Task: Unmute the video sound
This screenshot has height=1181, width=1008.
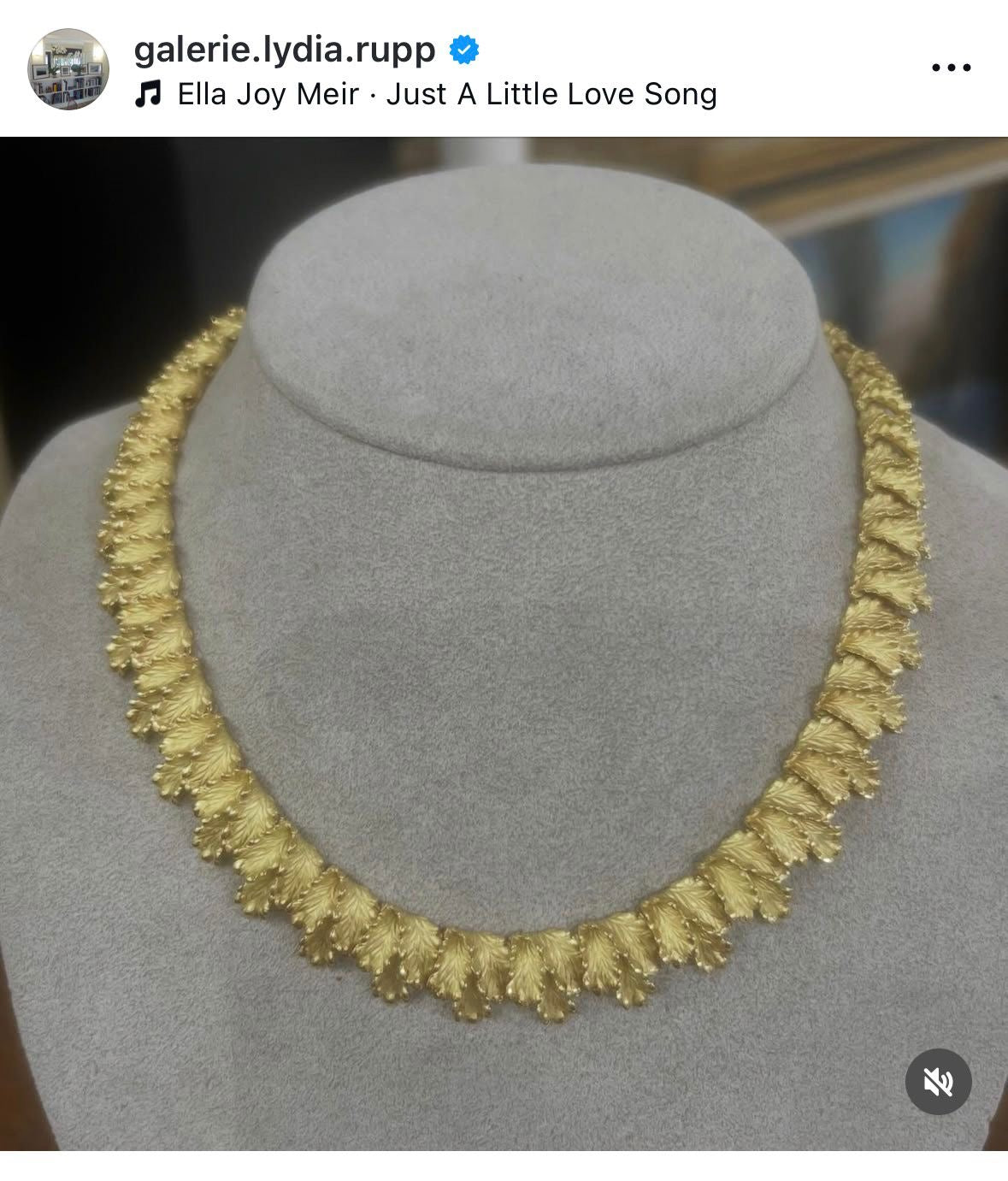Action: [x=938, y=1082]
